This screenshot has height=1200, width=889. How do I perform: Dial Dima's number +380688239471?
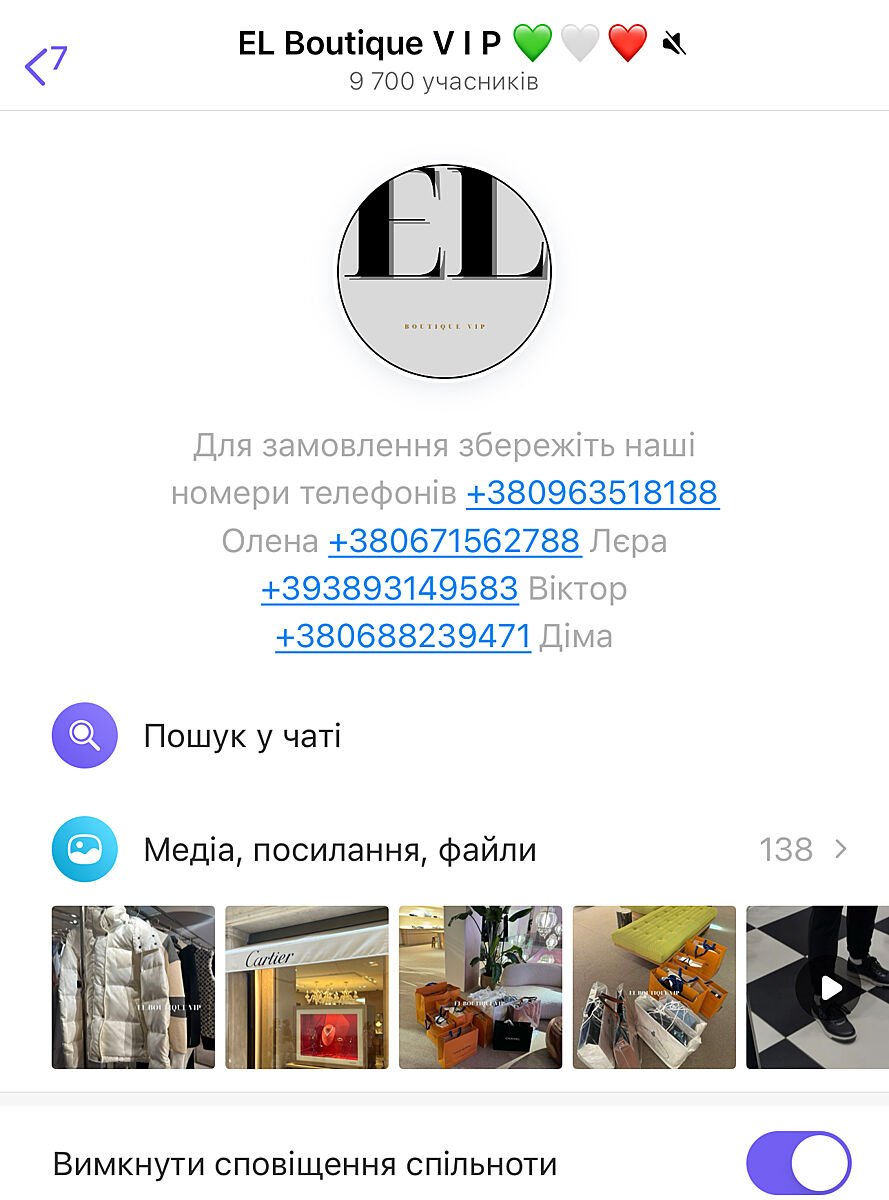(403, 637)
